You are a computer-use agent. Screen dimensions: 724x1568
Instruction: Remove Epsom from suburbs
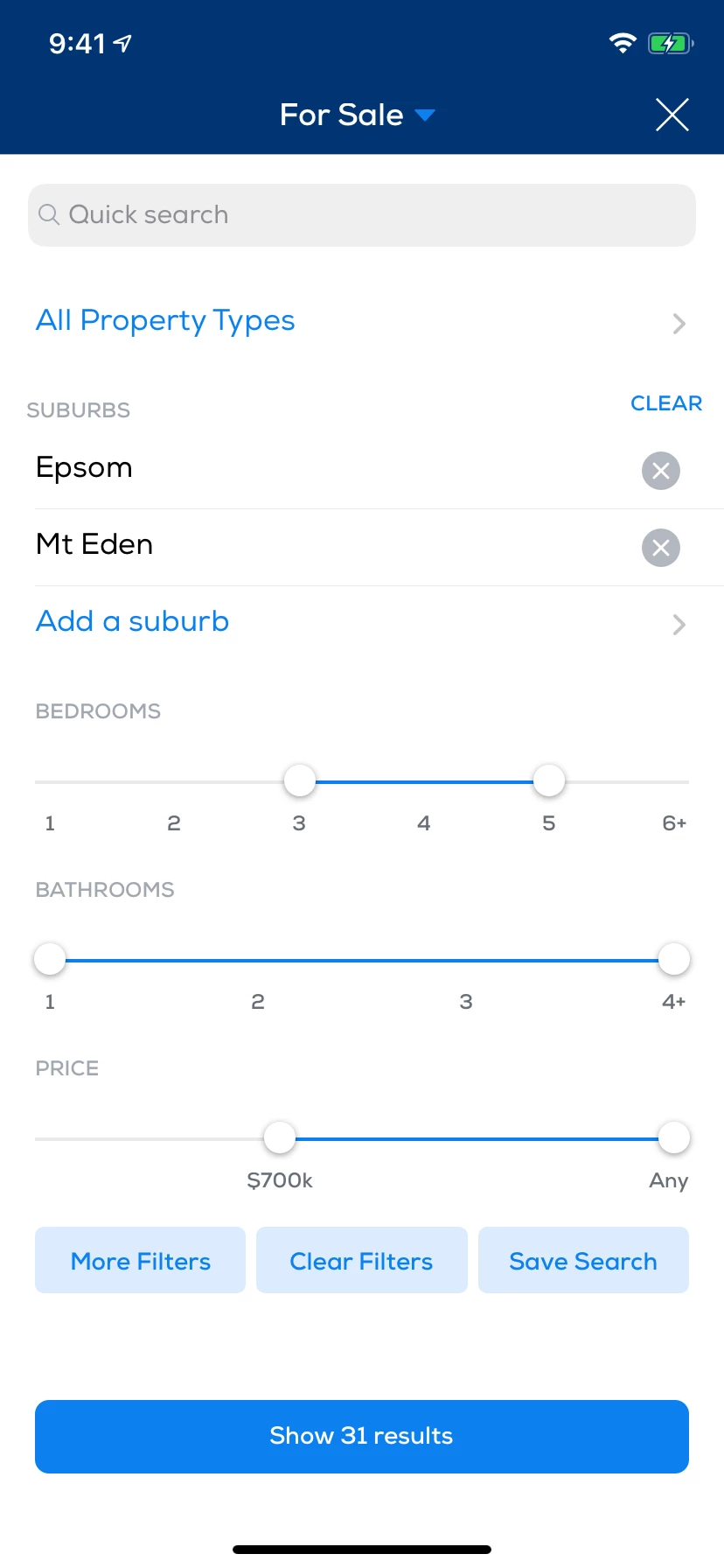(661, 471)
